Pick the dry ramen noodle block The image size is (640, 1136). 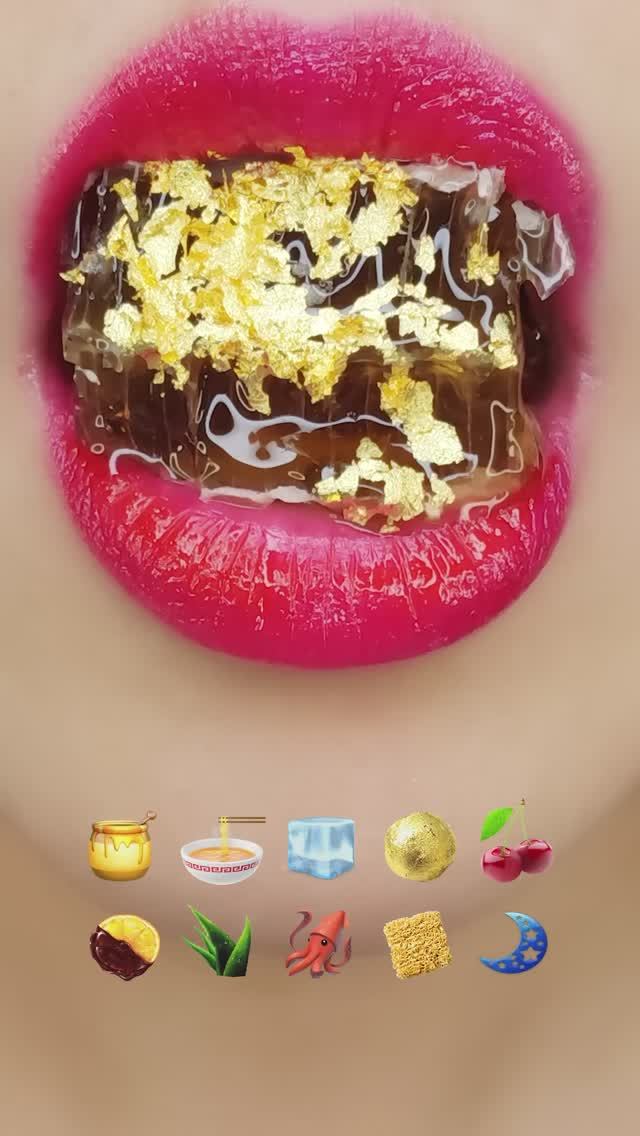click(x=417, y=943)
